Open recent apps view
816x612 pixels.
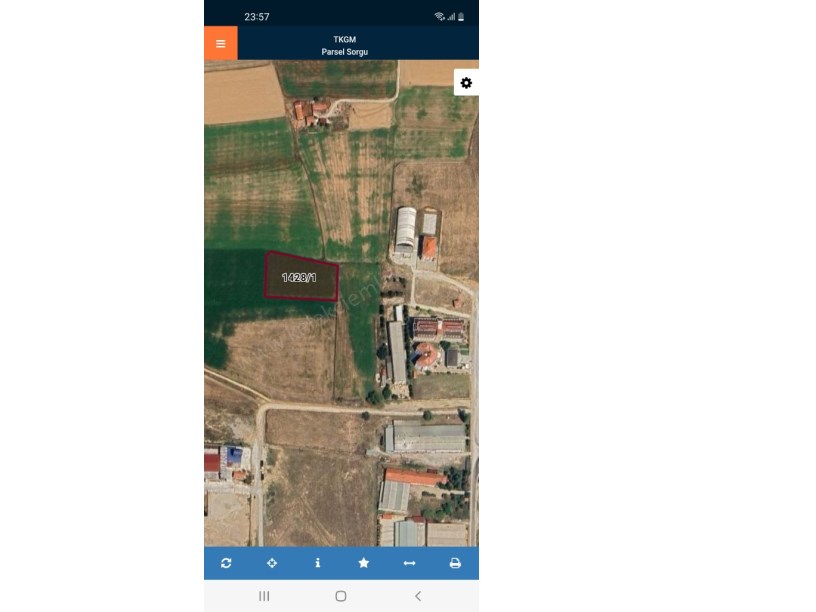[264, 596]
